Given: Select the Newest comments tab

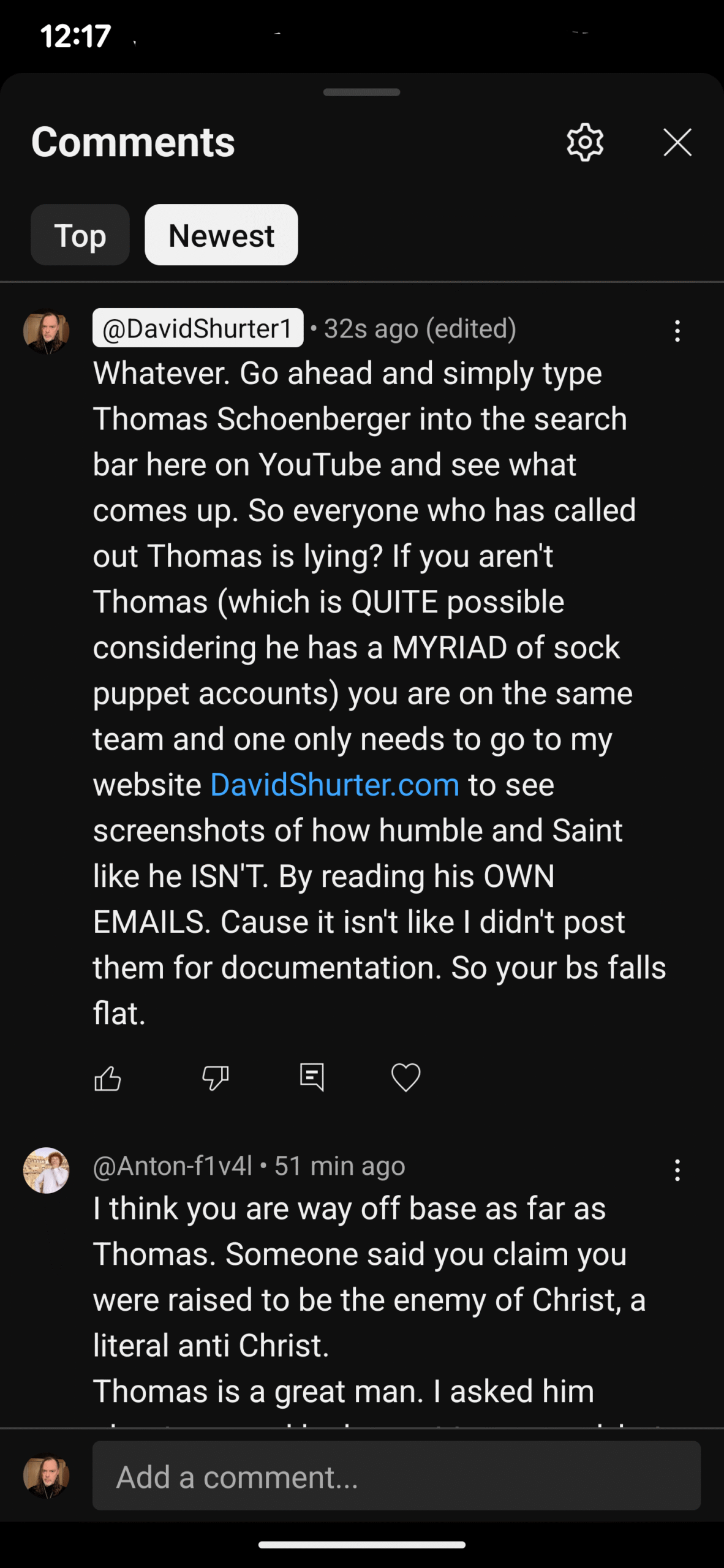Looking at the screenshot, I should [221, 235].
